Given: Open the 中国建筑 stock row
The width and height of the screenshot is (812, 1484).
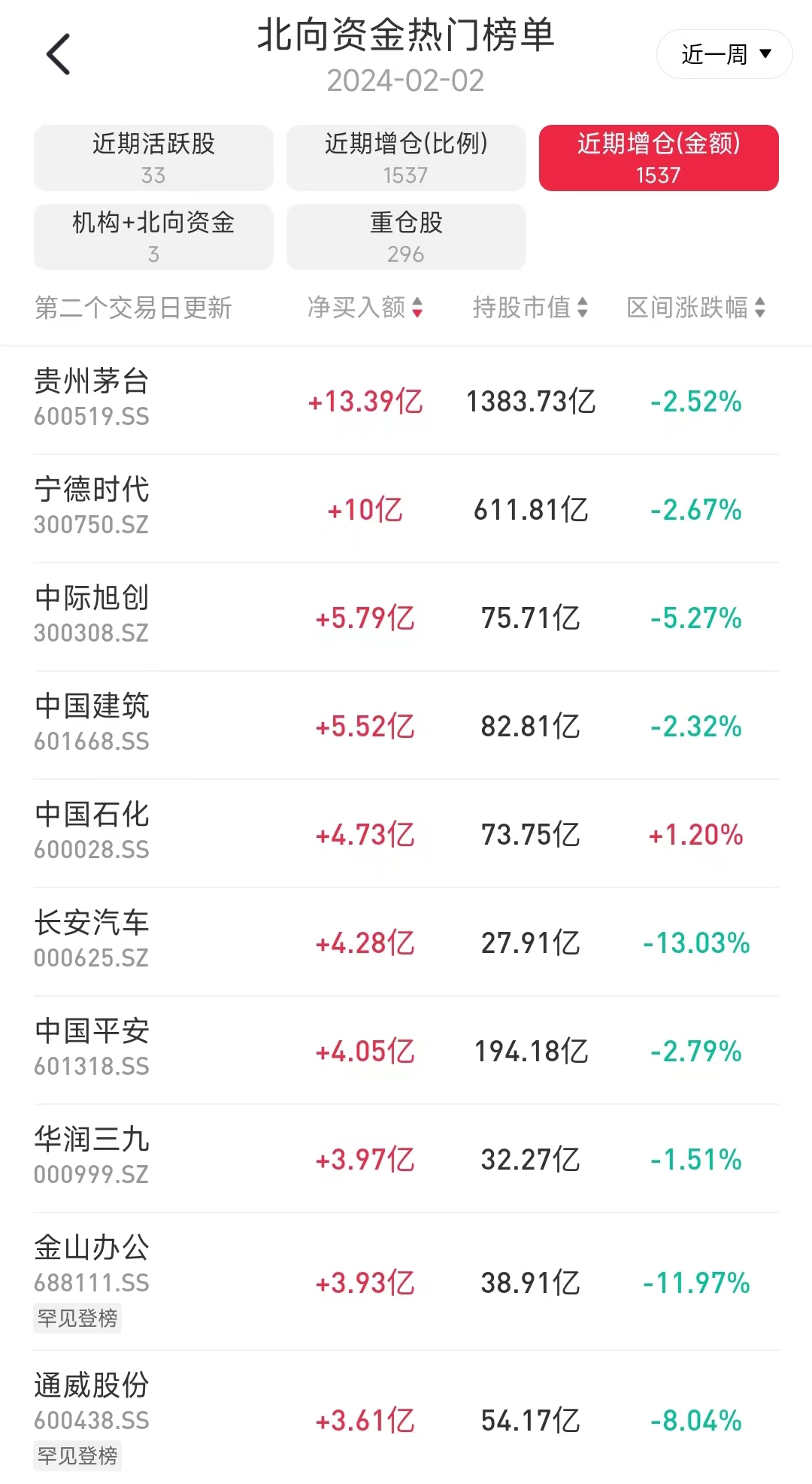Looking at the screenshot, I should point(406,726).
